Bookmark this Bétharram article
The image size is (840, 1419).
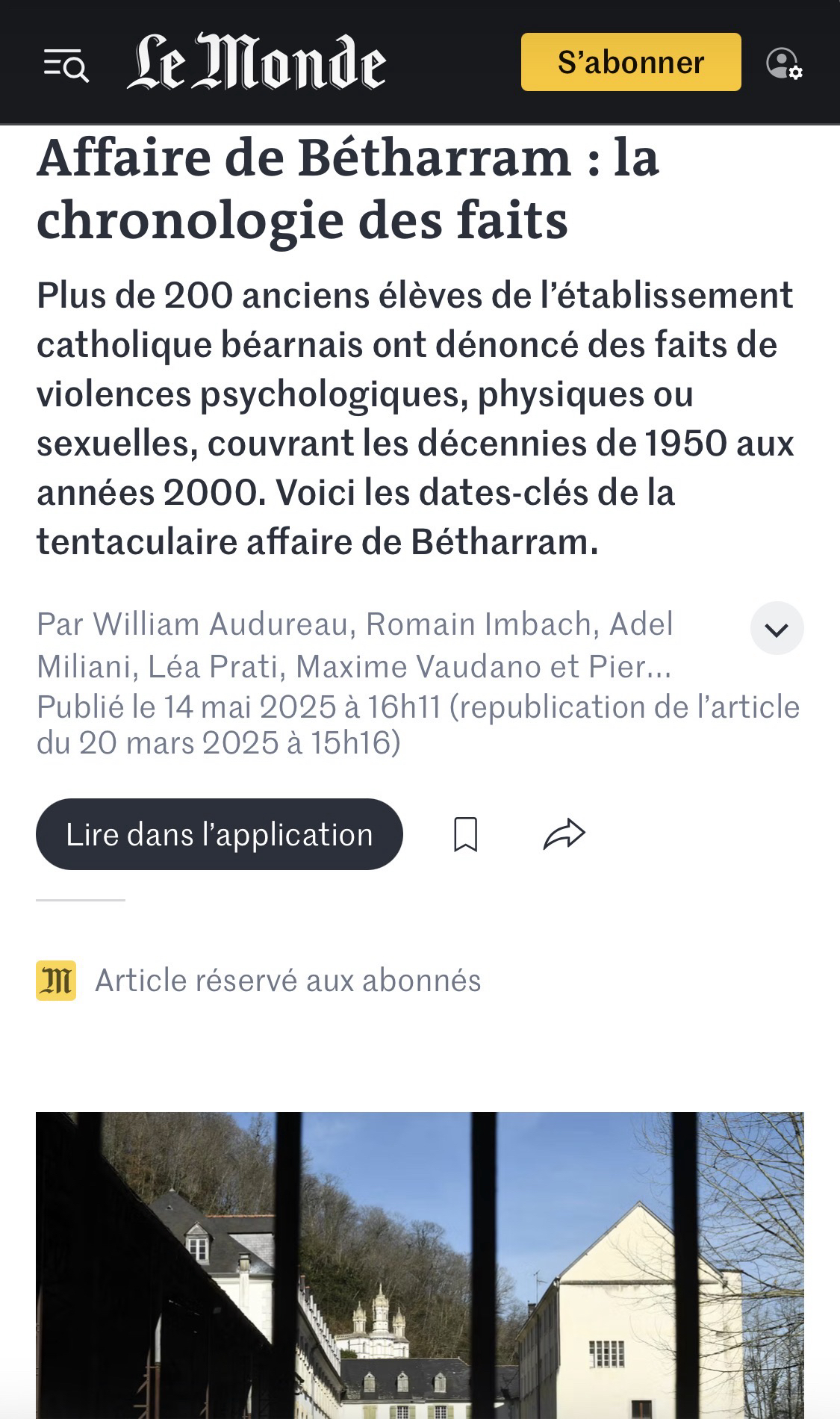[x=466, y=834]
